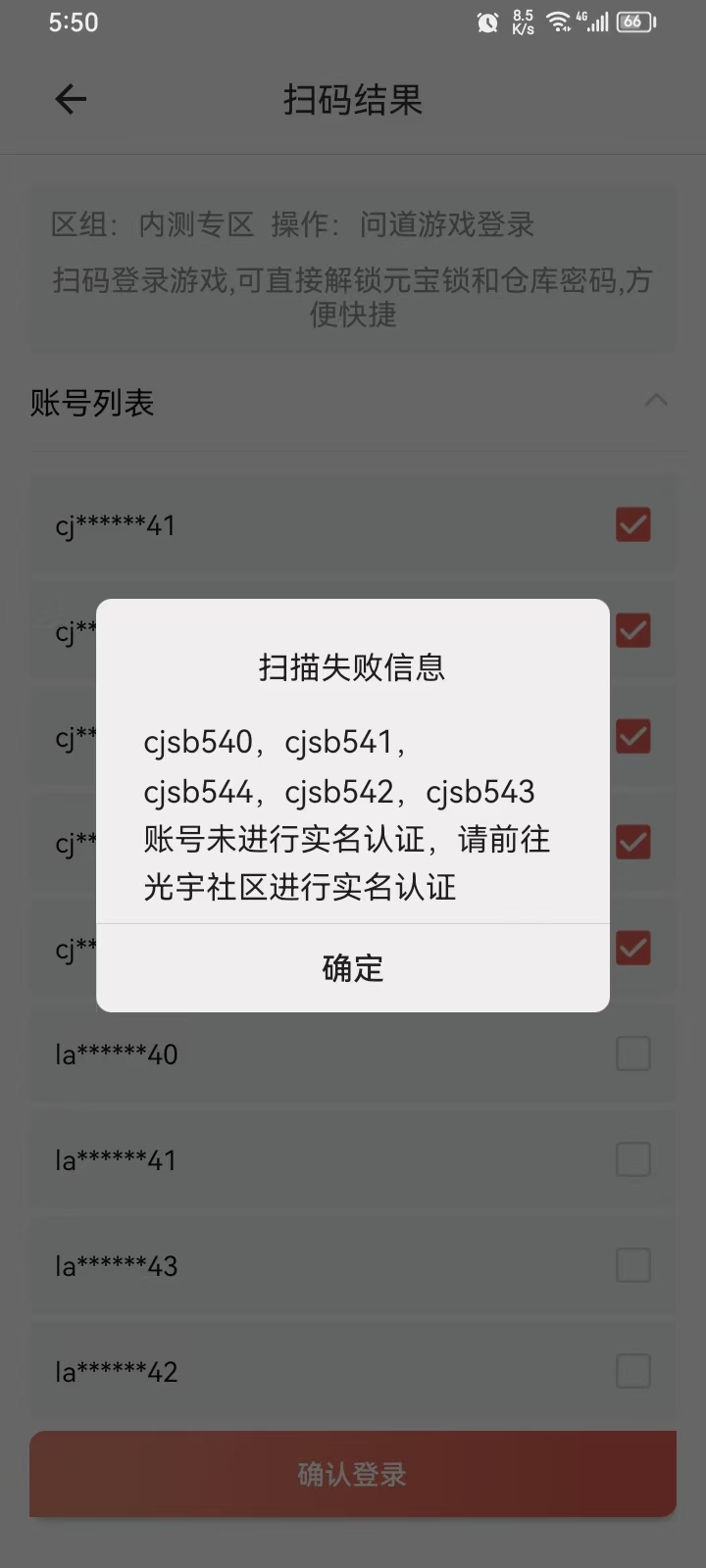Tap 确定 to dismiss the failure dialog
The width and height of the screenshot is (706, 1568).
353,968
